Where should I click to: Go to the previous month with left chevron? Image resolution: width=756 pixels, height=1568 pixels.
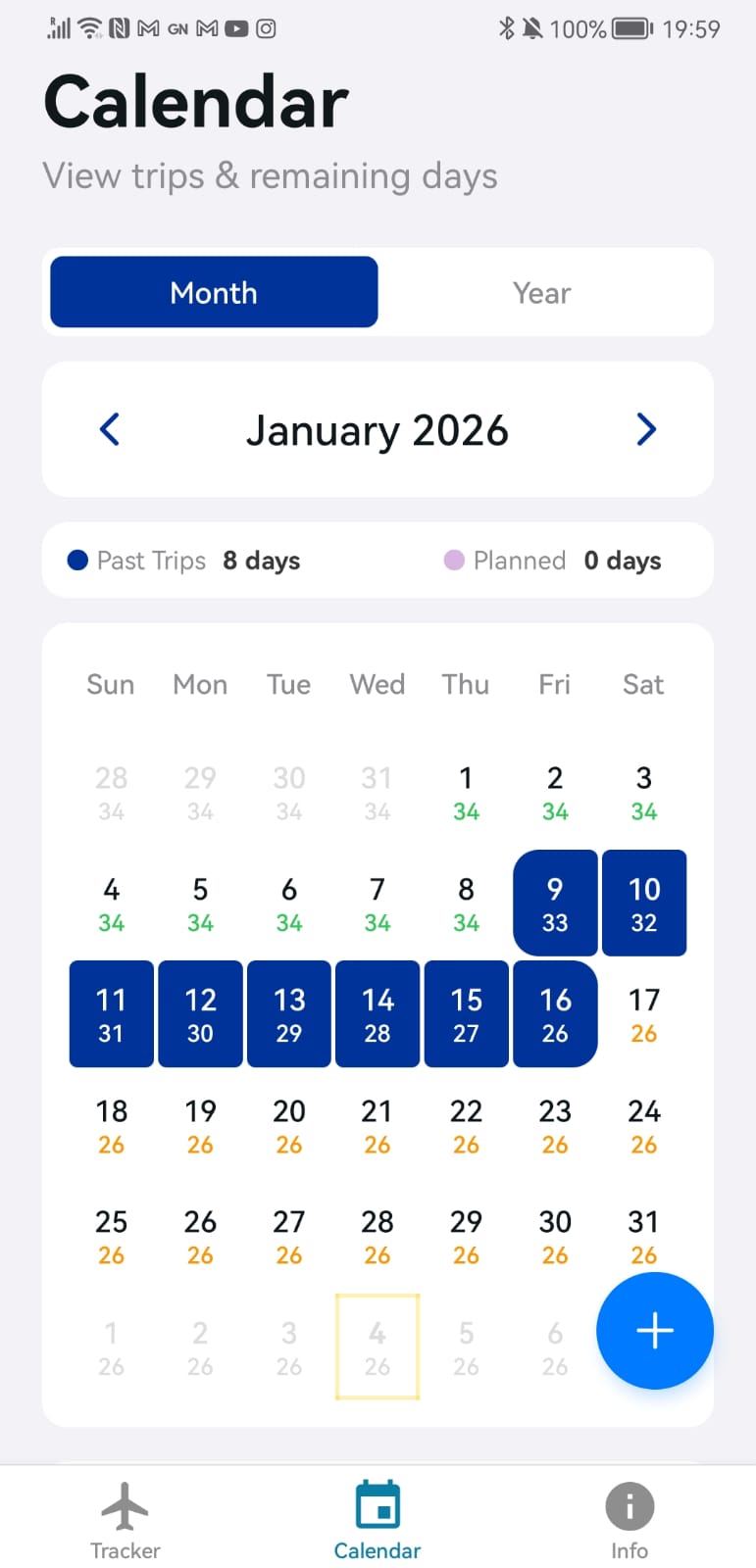[110, 429]
